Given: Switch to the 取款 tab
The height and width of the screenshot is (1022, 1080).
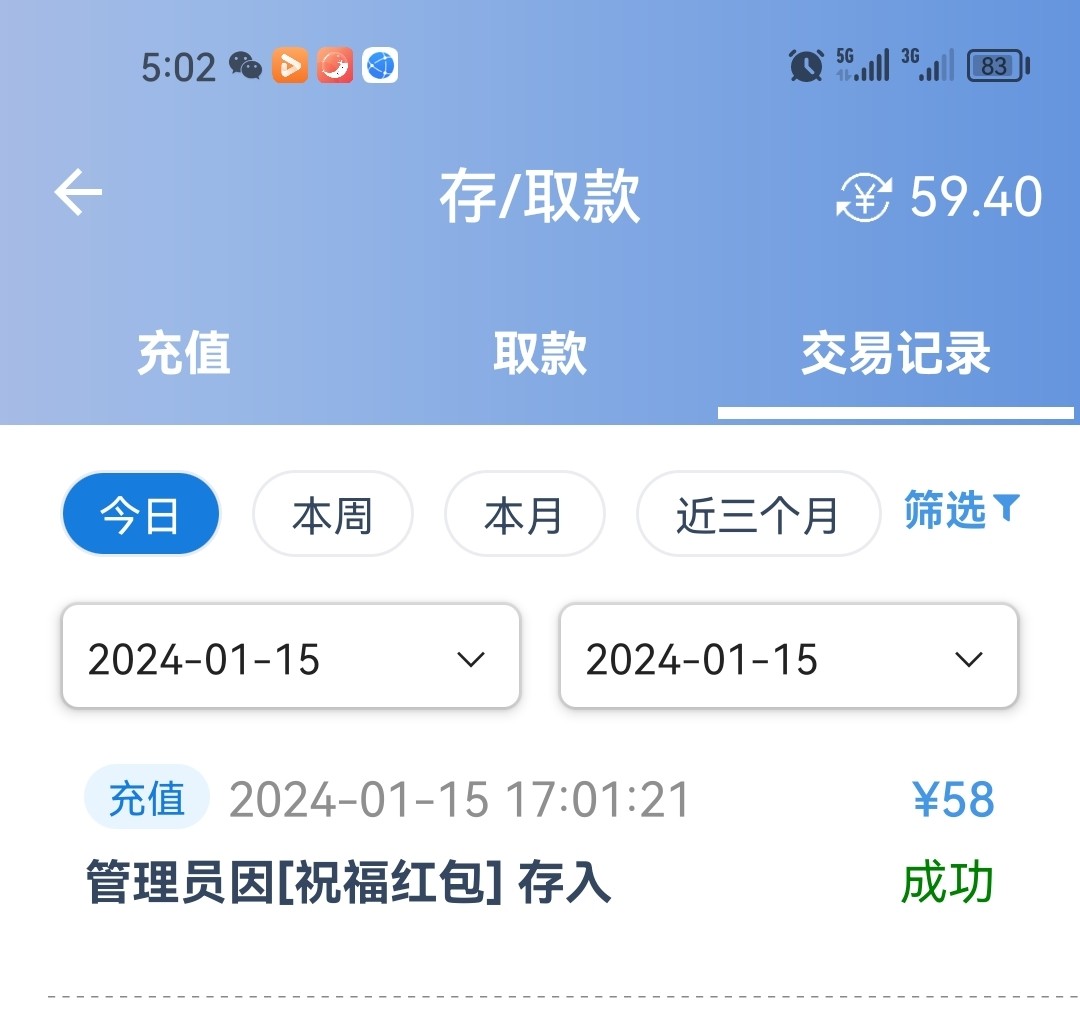Looking at the screenshot, I should click(x=540, y=354).
